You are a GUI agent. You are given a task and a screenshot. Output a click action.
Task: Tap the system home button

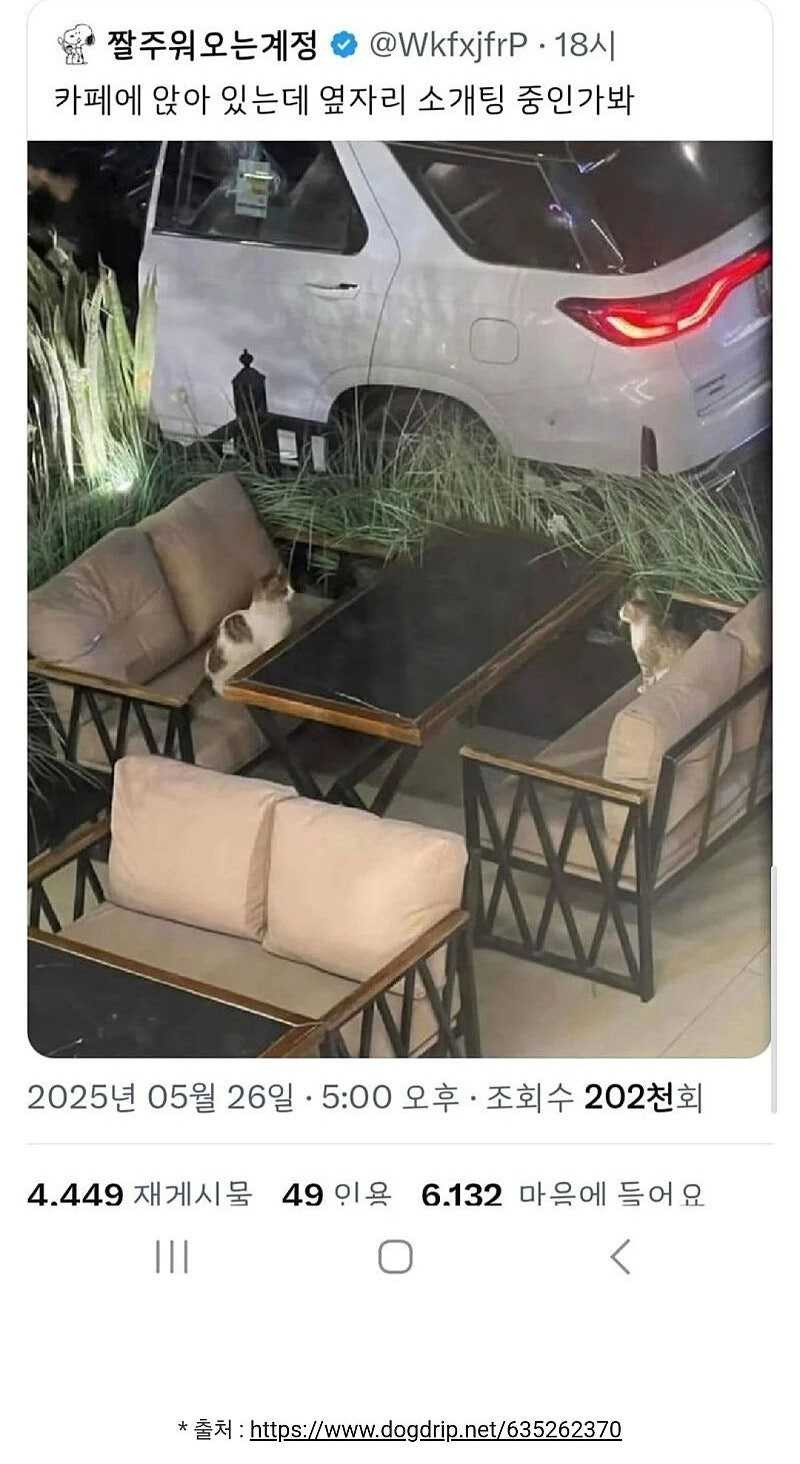click(396, 1257)
